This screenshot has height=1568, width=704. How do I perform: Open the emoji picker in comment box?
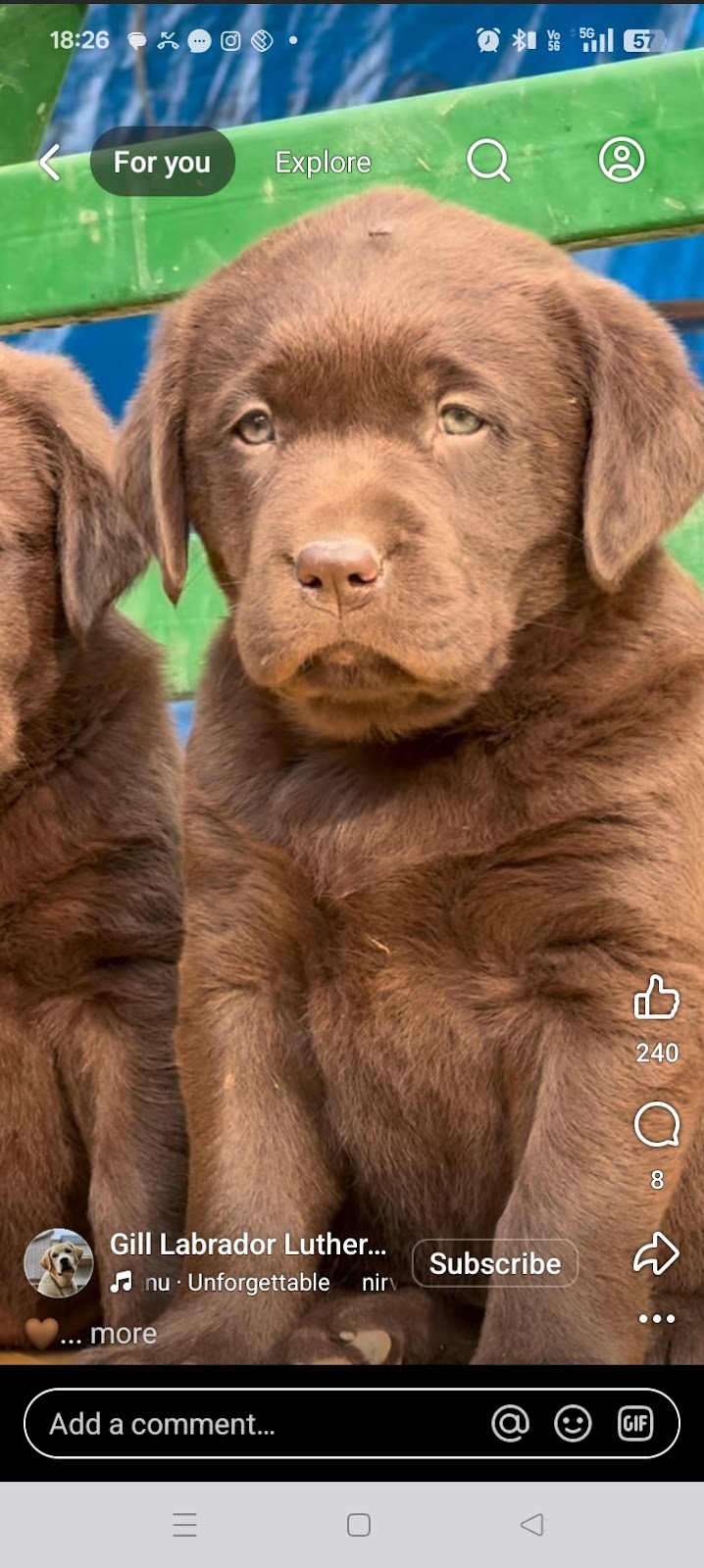(573, 1423)
